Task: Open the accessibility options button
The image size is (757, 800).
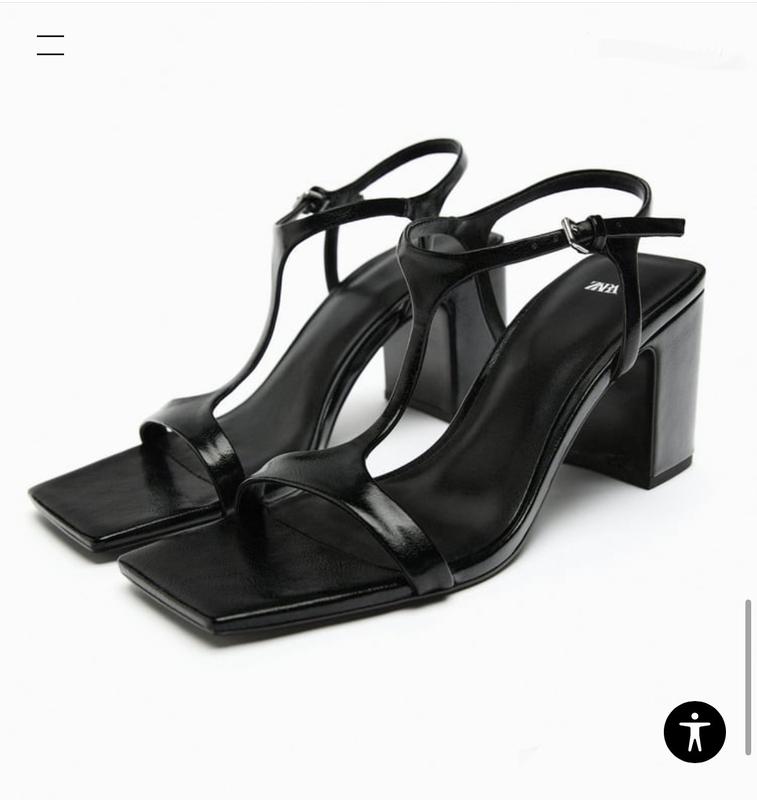Action: click(x=694, y=732)
